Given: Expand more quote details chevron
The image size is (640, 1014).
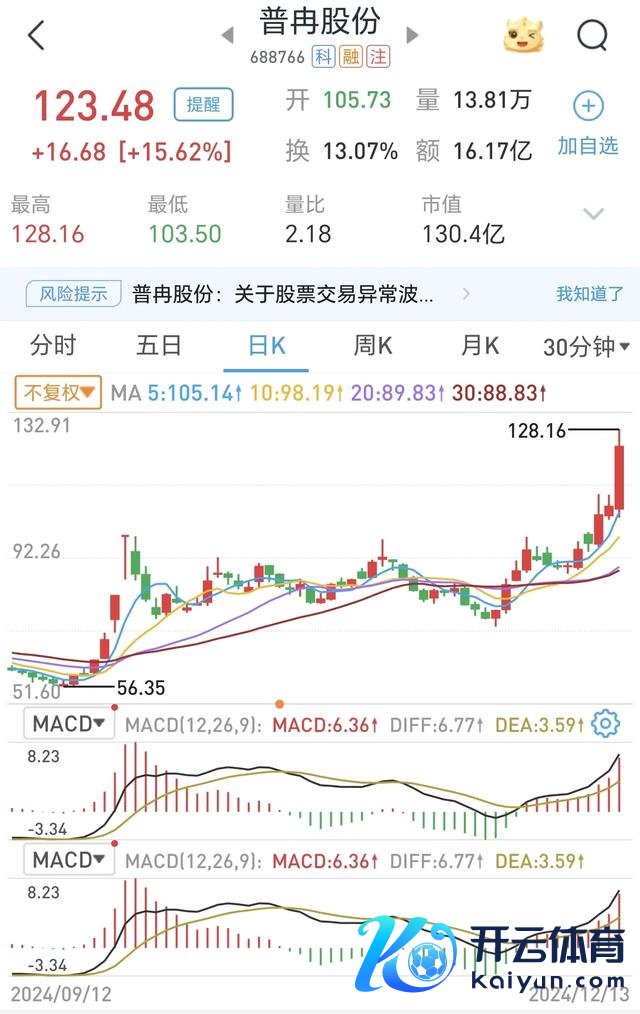Looking at the screenshot, I should coord(594,214).
